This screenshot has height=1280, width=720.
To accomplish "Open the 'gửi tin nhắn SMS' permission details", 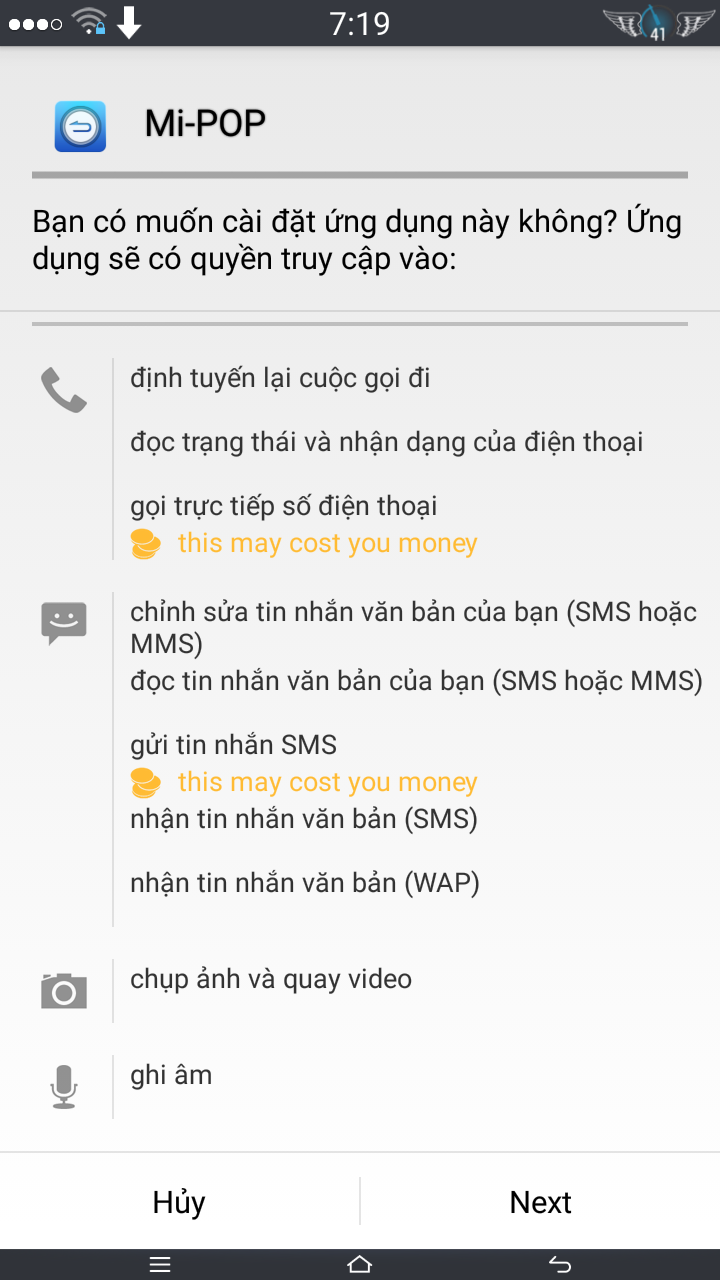I will (233, 745).
